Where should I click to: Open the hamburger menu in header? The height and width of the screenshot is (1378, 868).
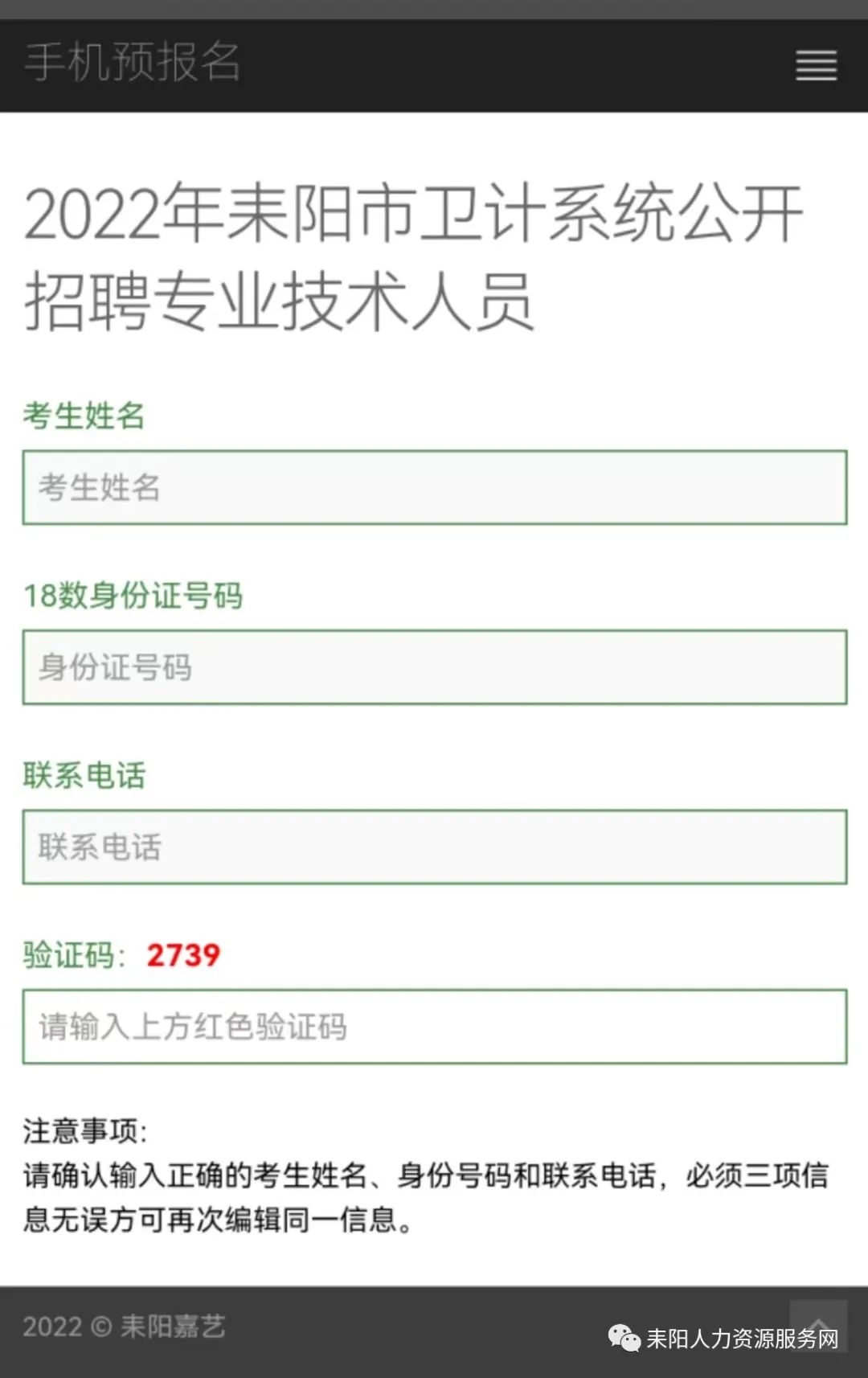point(816,65)
